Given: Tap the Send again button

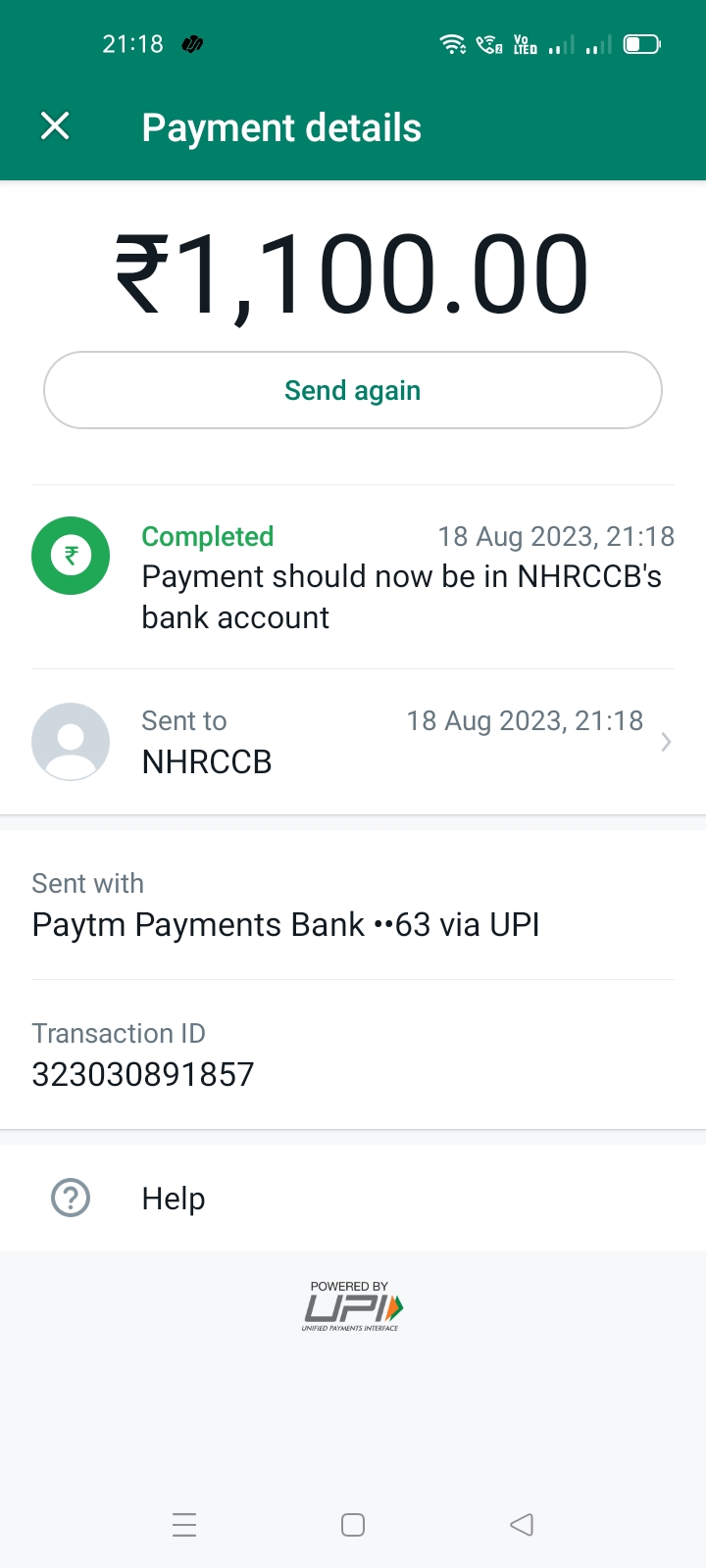Looking at the screenshot, I should pos(353,390).
